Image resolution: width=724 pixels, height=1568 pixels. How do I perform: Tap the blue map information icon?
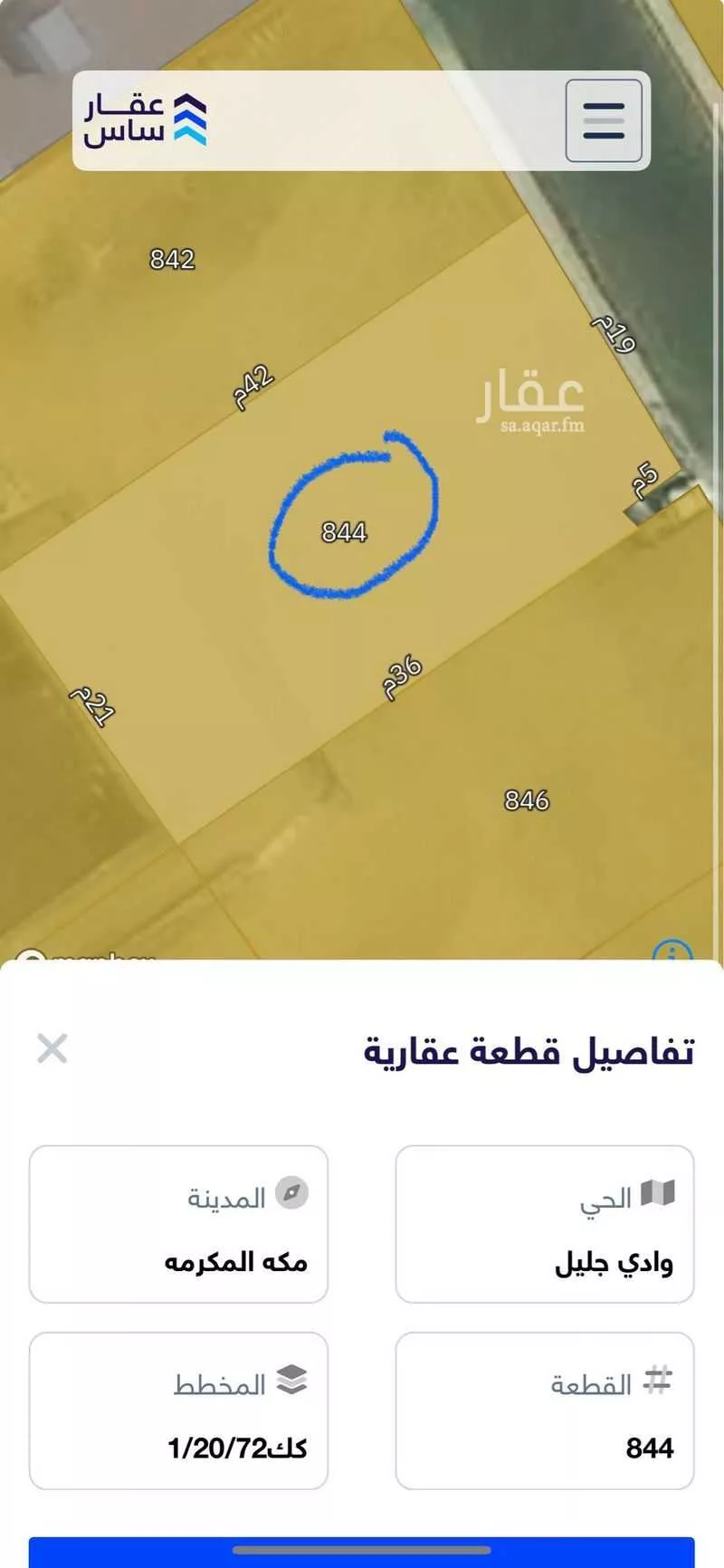[671, 955]
